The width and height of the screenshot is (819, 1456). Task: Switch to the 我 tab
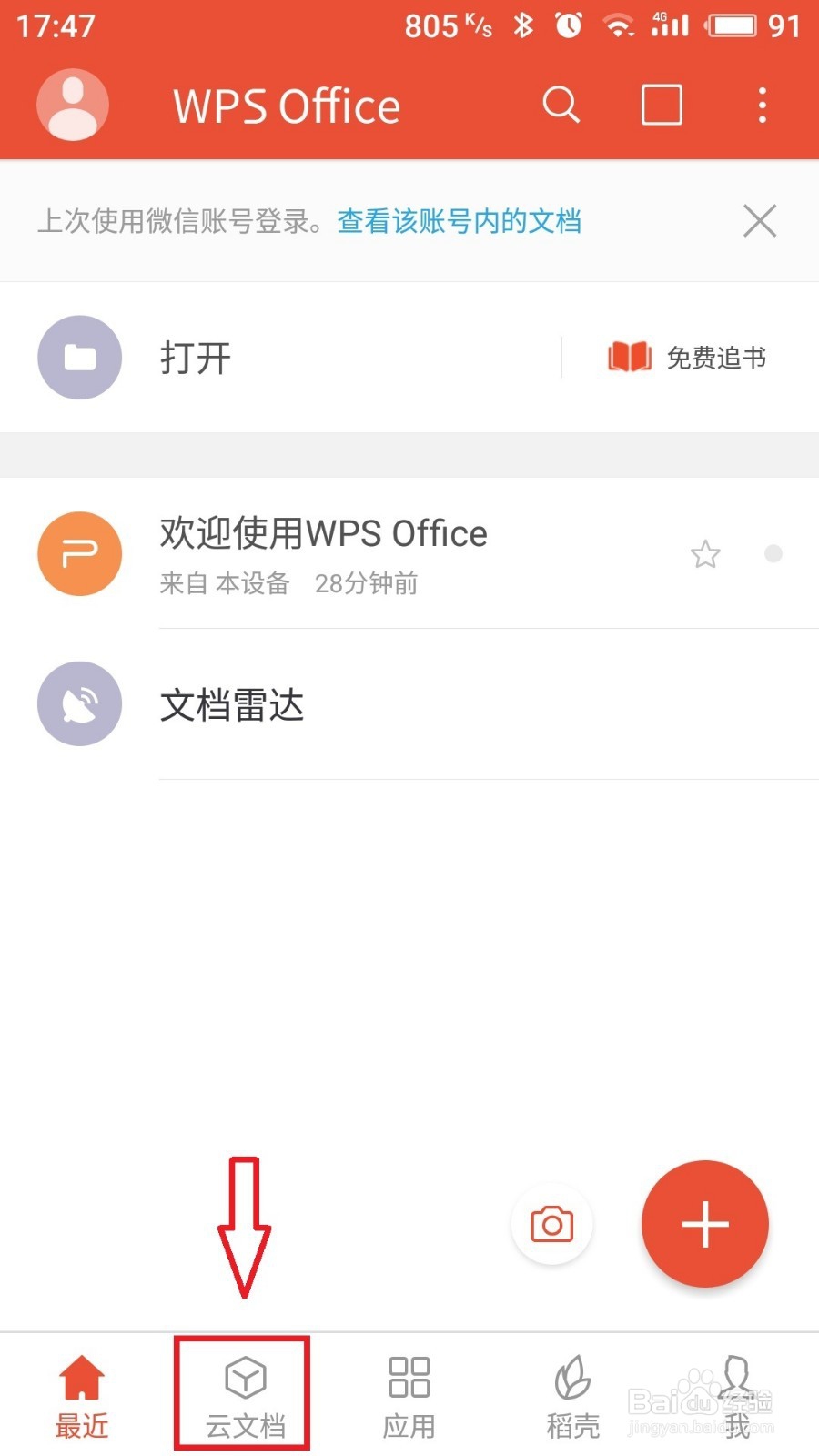click(x=736, y=1397)
